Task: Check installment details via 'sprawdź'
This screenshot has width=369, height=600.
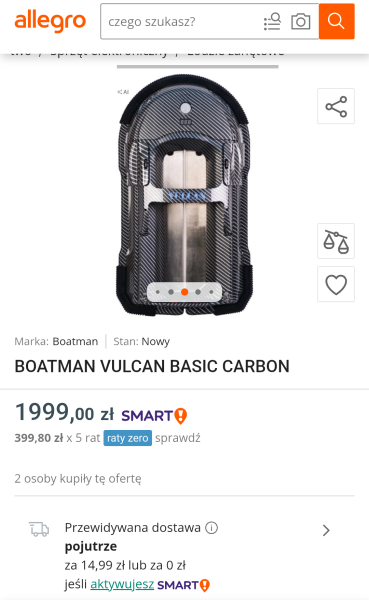Action: (x=178, y=438)
